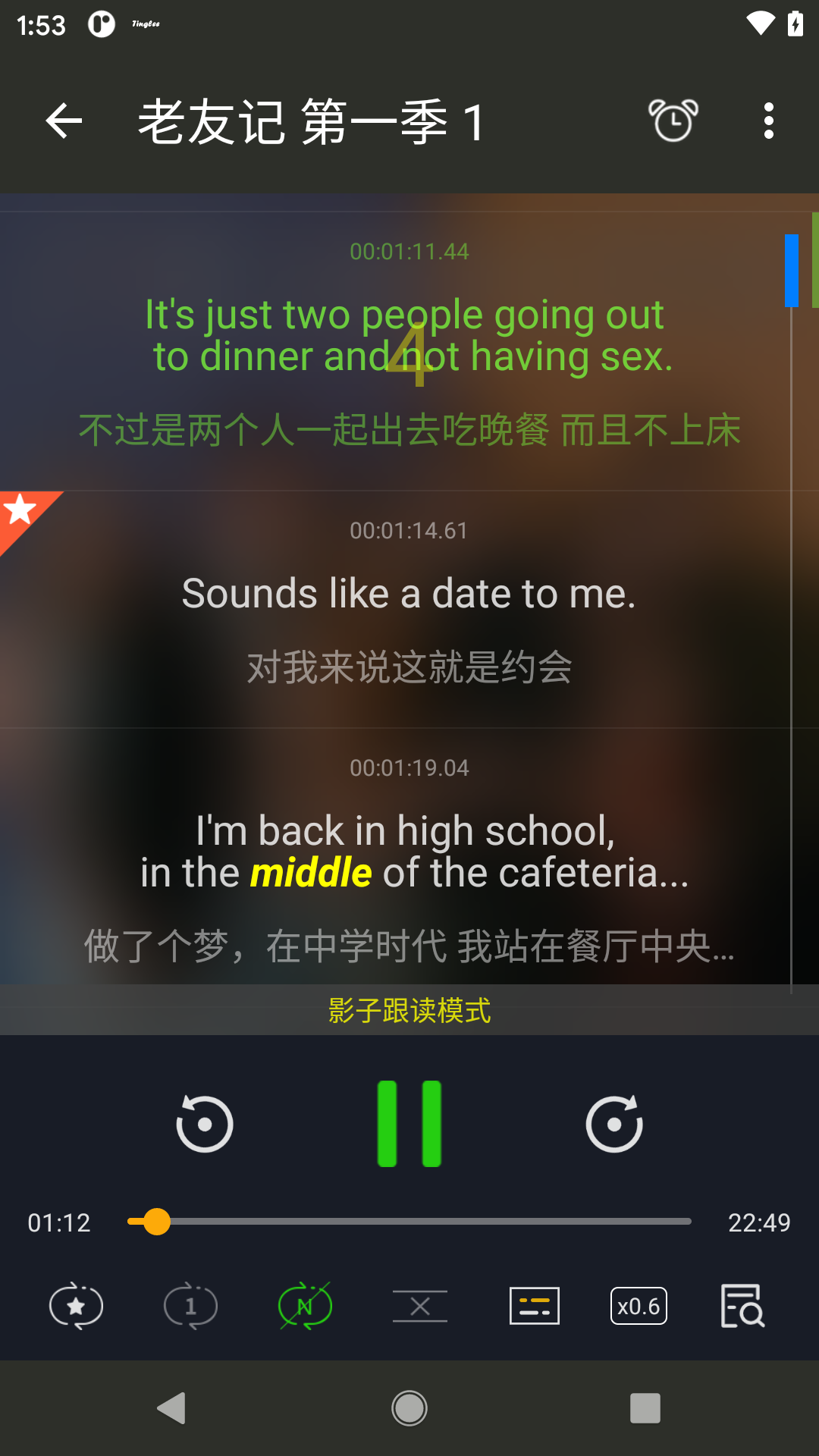
Task: Replay the previous sentence with rewind icon
Action: 204,1123
